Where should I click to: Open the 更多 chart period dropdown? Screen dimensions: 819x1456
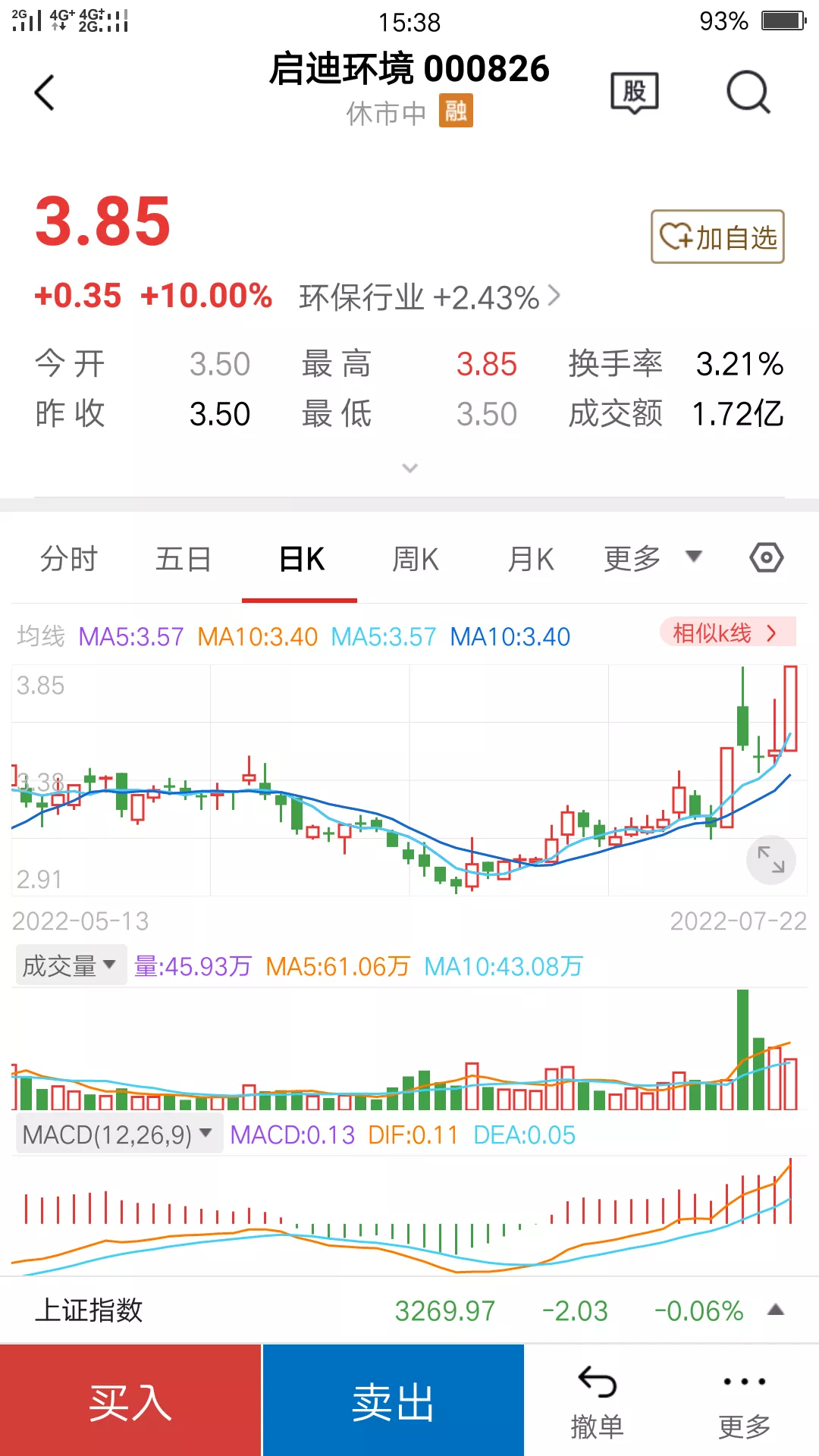[x=652, y=559]
